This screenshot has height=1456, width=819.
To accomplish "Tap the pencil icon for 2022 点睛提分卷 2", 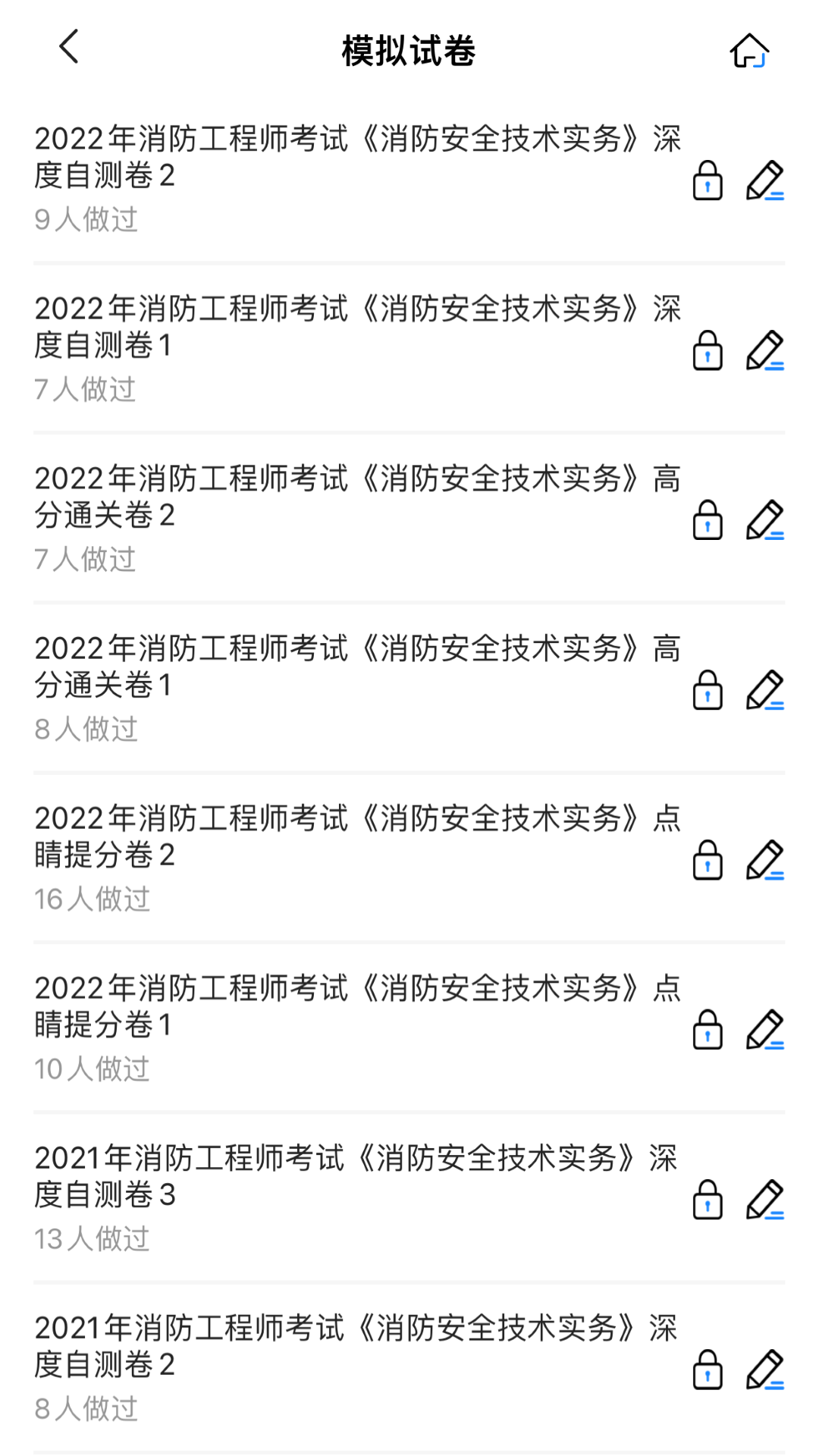I will 764,860.
